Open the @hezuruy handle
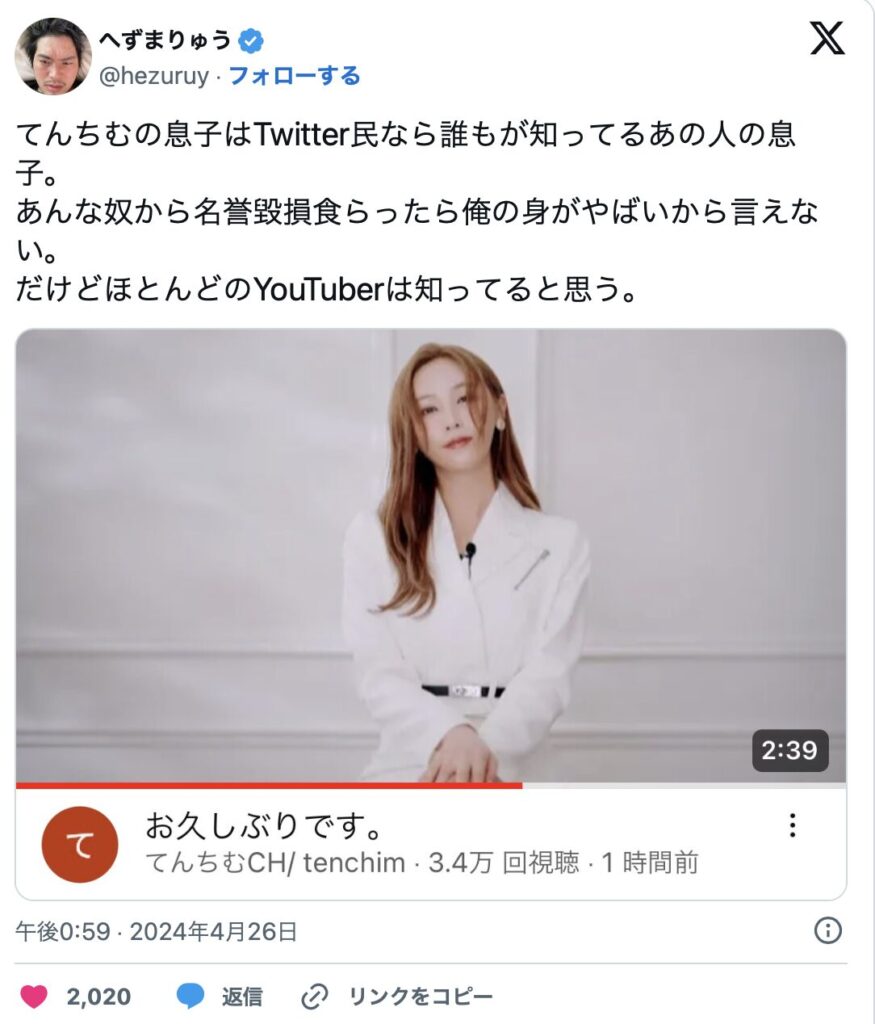 (x=156, y=76)
